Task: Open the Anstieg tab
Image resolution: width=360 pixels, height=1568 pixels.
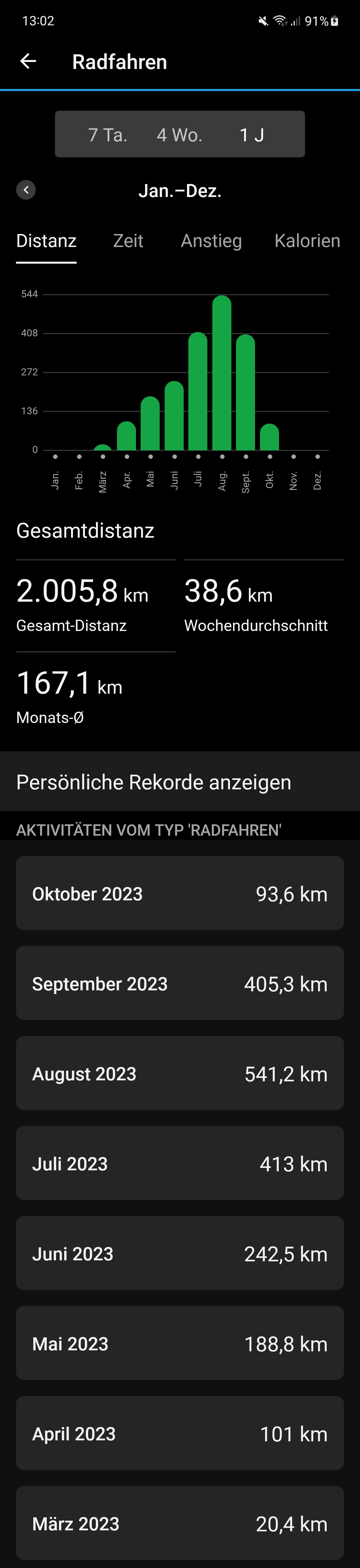Action: point(211,241)
